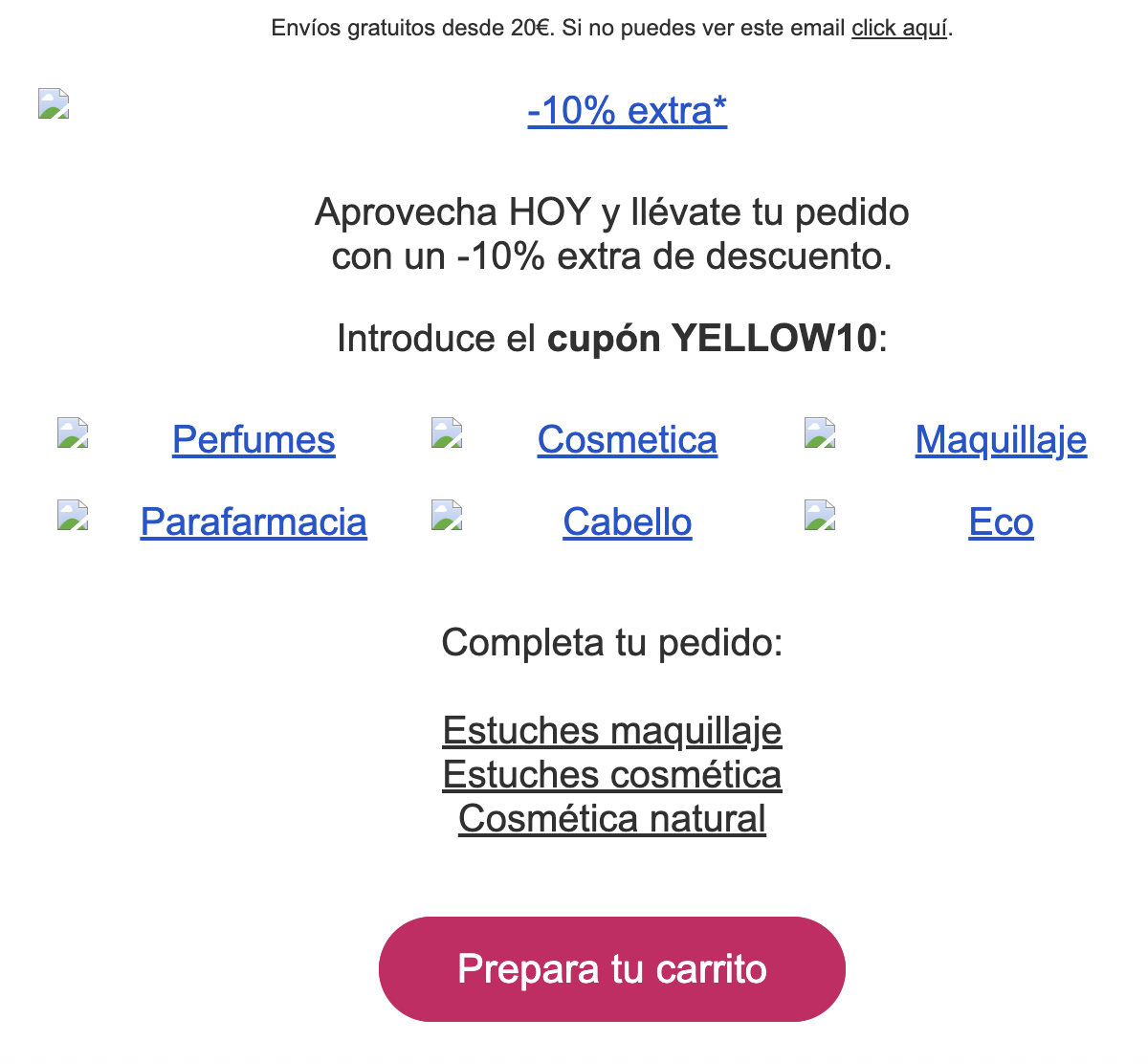The image size is (1148, 1064).
Task: Open the Estuches maquillaje link
Action: 611,731
